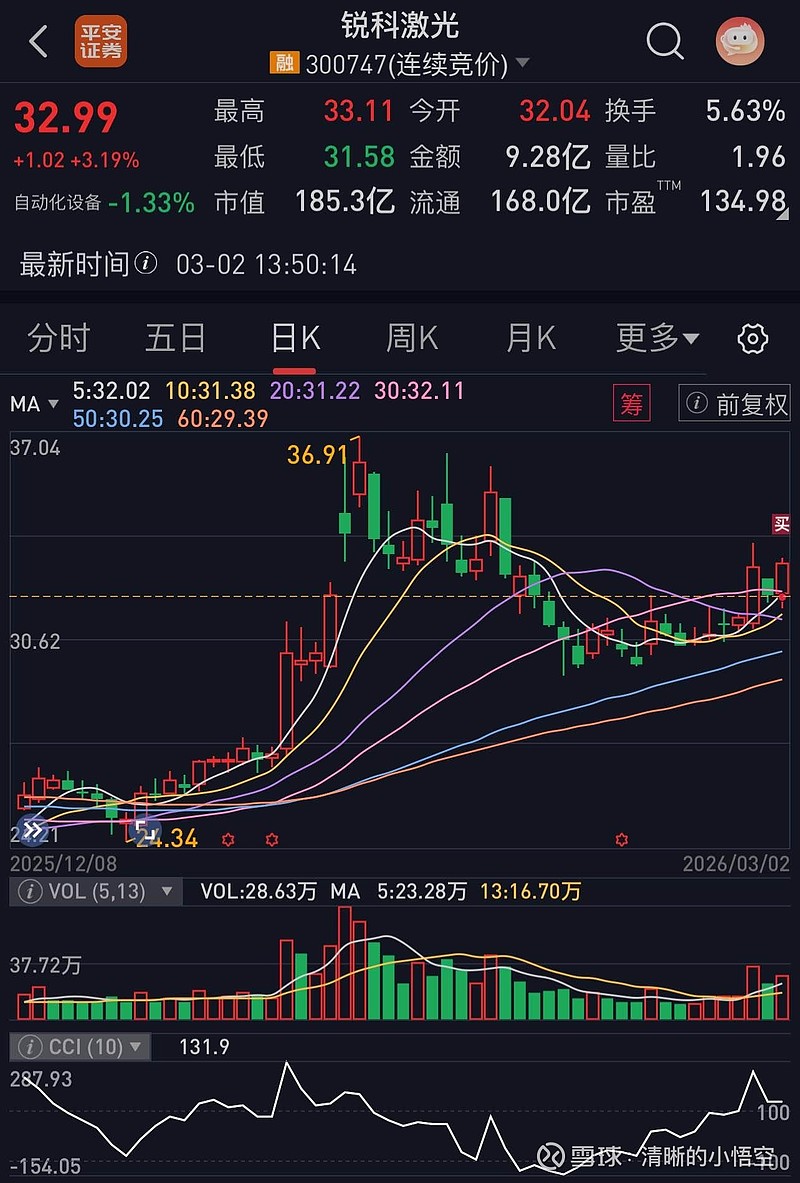Open the stock search magnifier
Image resolution: width=800 pixels, height=1183 pixels.
pos(664,41)
